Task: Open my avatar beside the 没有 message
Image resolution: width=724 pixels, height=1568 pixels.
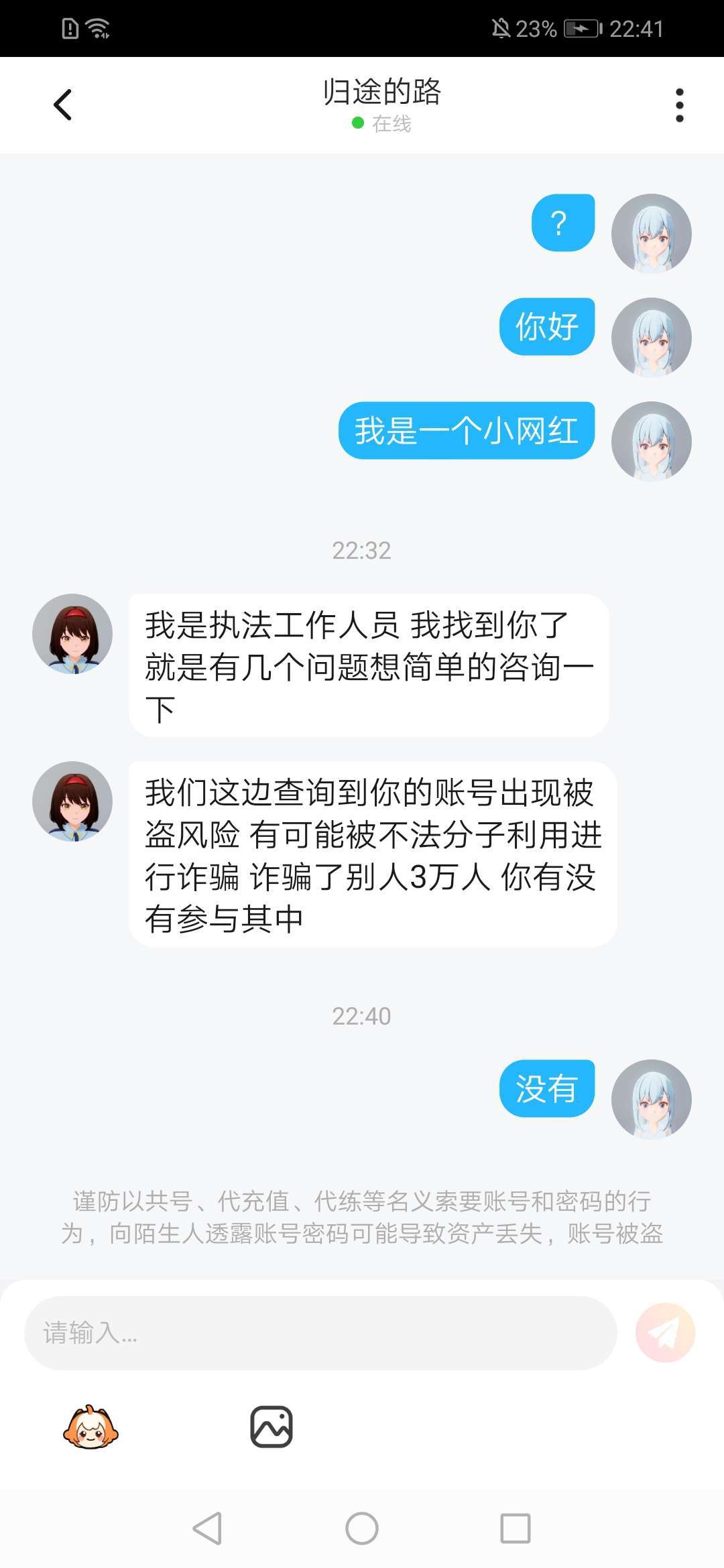Action: (x=651, y=1099)
